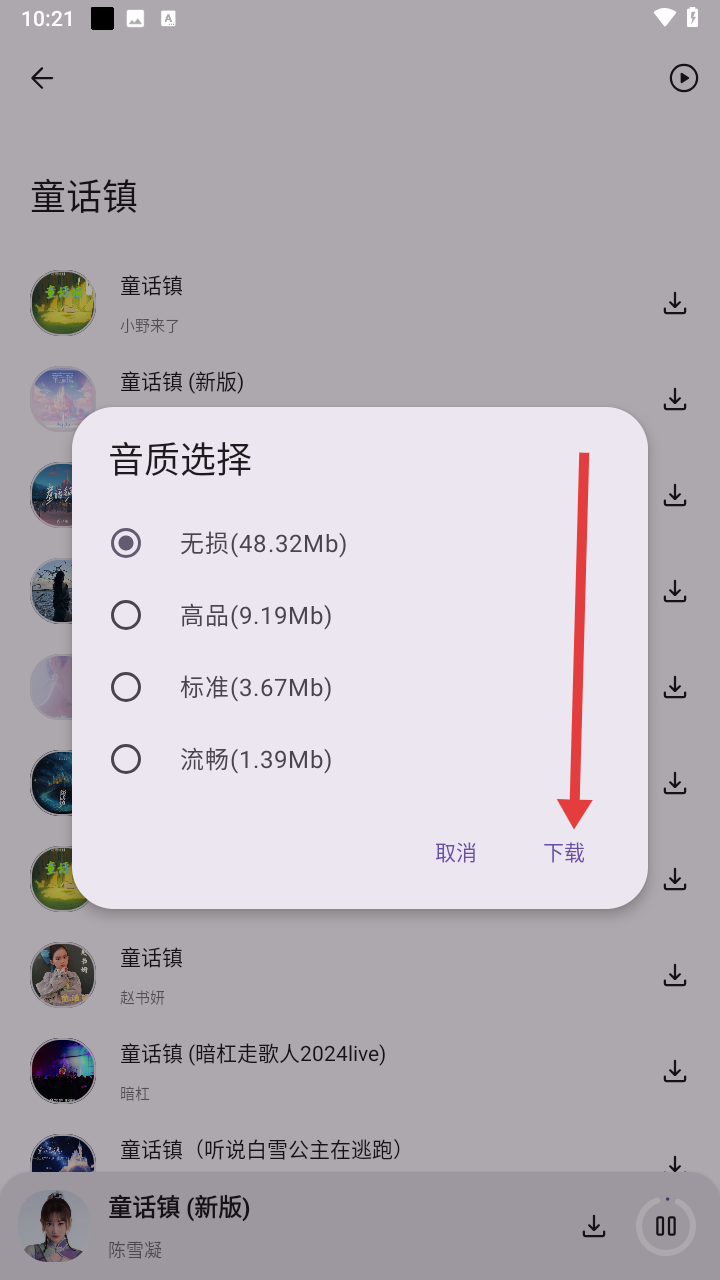Image resolution: width=720 pixels, height=1280 pixels.
Task: Choose the 流畅(1.39Mb) quality option
Action: click(x=126, y=759)
